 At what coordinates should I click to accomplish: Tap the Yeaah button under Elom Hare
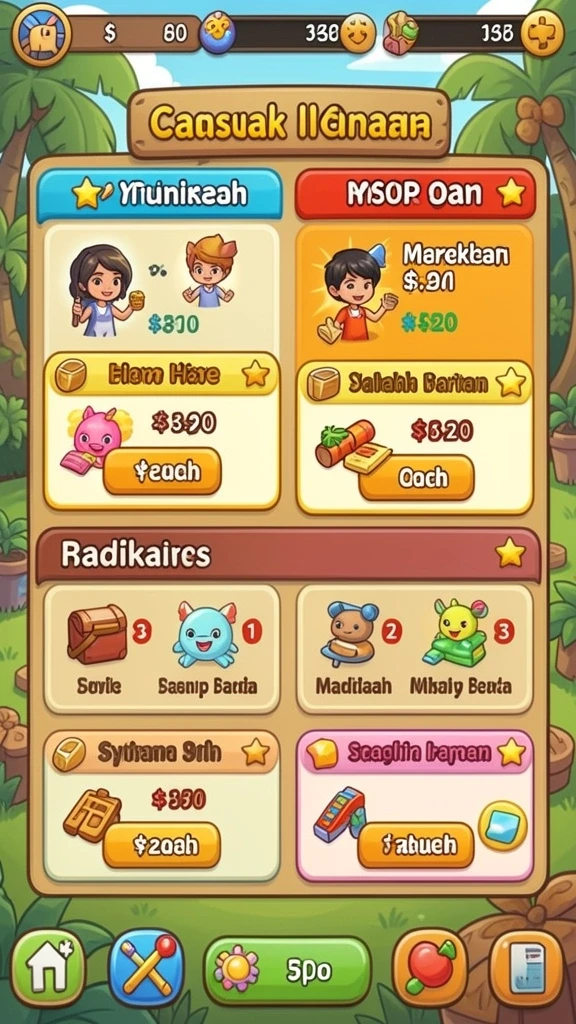pos(162,471)
